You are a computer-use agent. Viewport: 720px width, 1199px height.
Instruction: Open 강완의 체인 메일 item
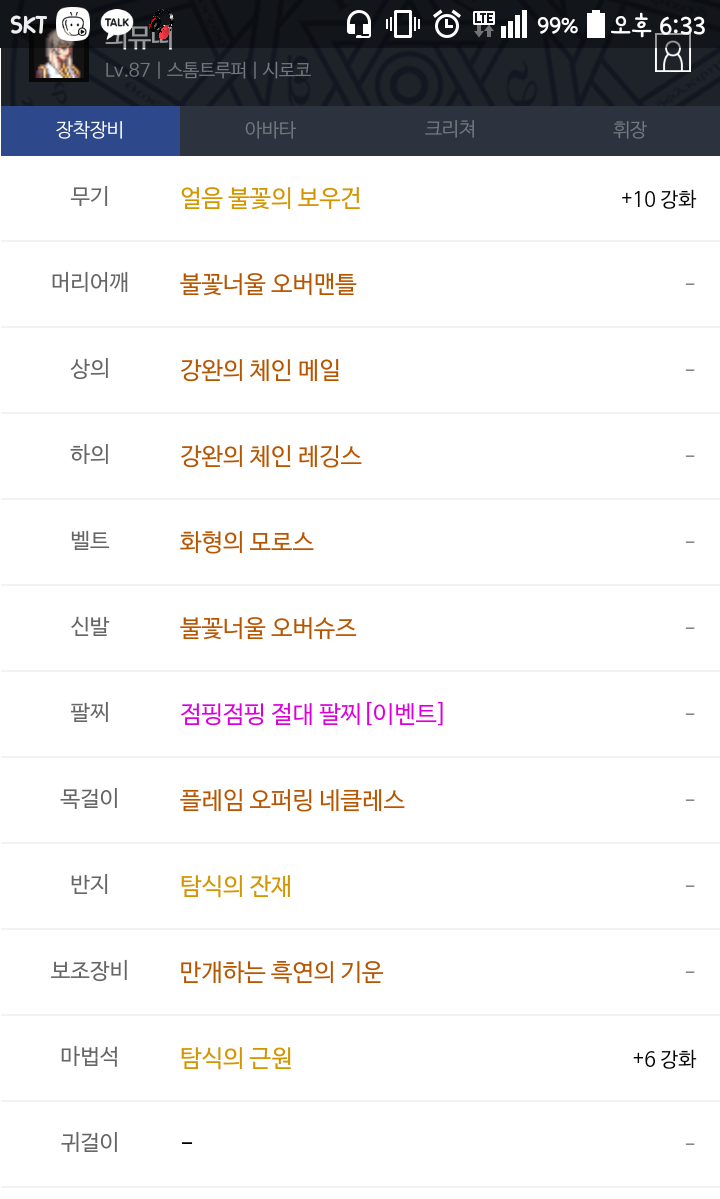pyautogui.click(x=260, y=370)
